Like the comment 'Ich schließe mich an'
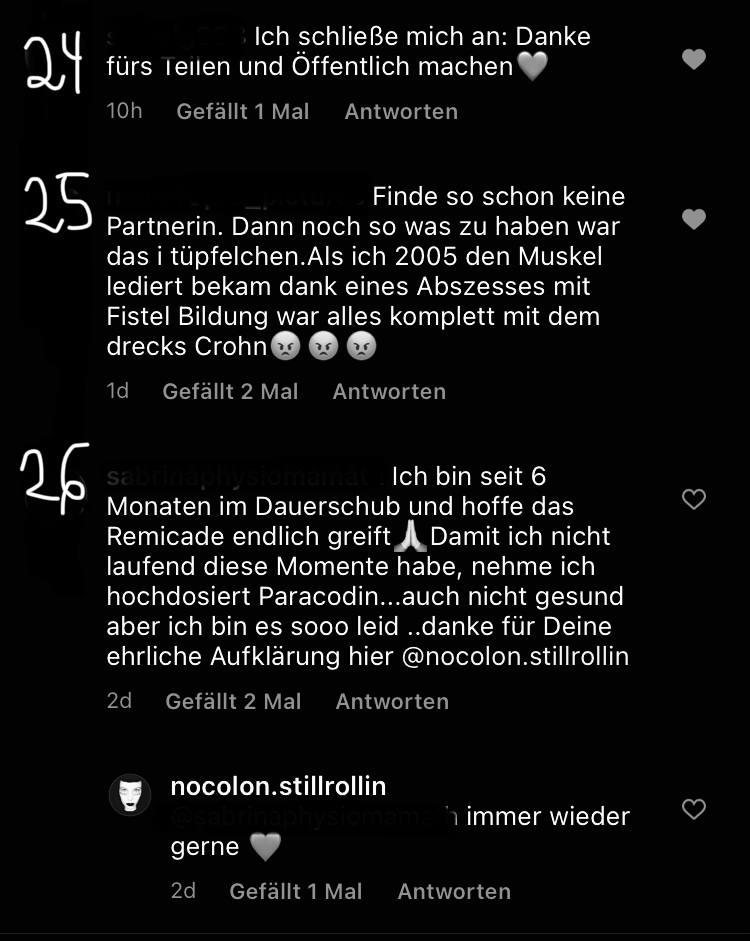Screen dimensions: 750x941 coord(694,60)
